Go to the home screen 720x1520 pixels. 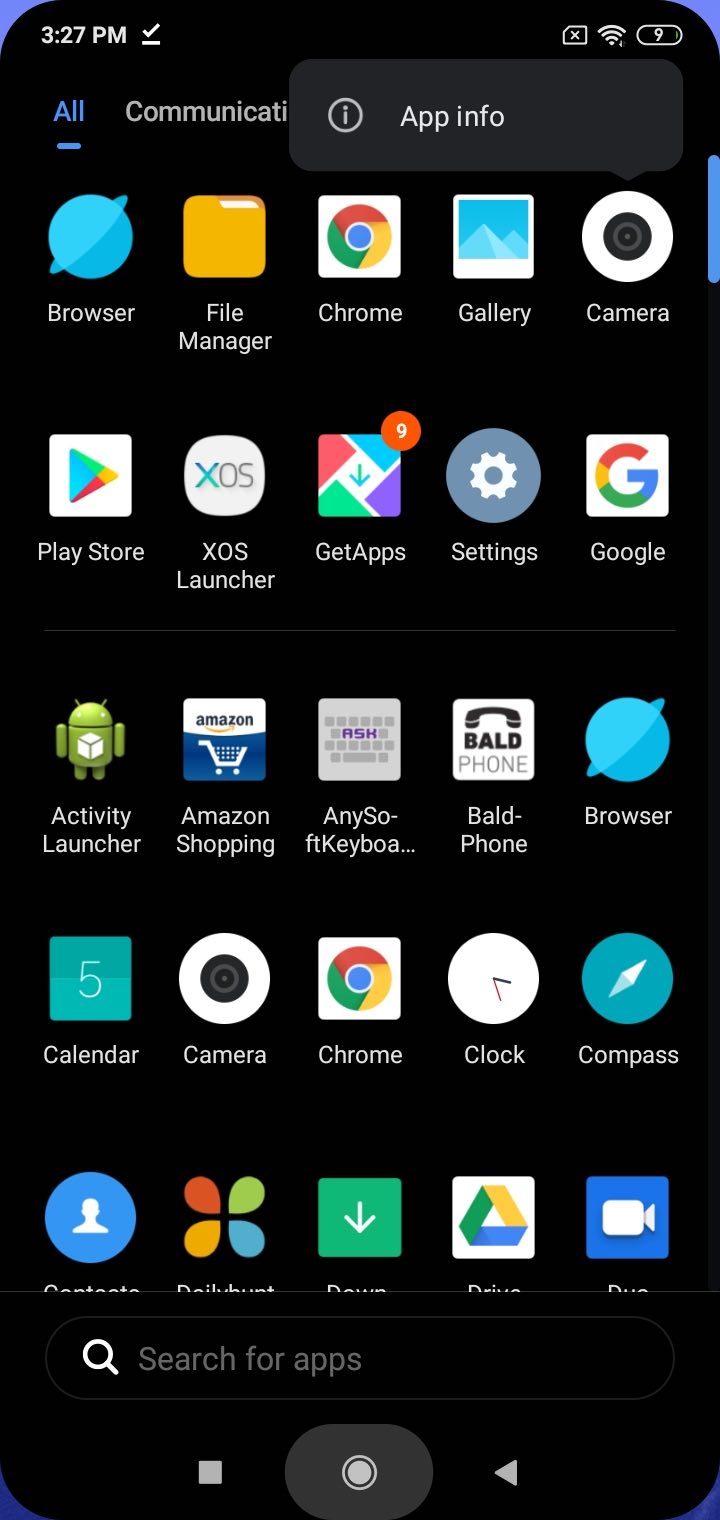pyautogui.click(x=359, y=1471)
